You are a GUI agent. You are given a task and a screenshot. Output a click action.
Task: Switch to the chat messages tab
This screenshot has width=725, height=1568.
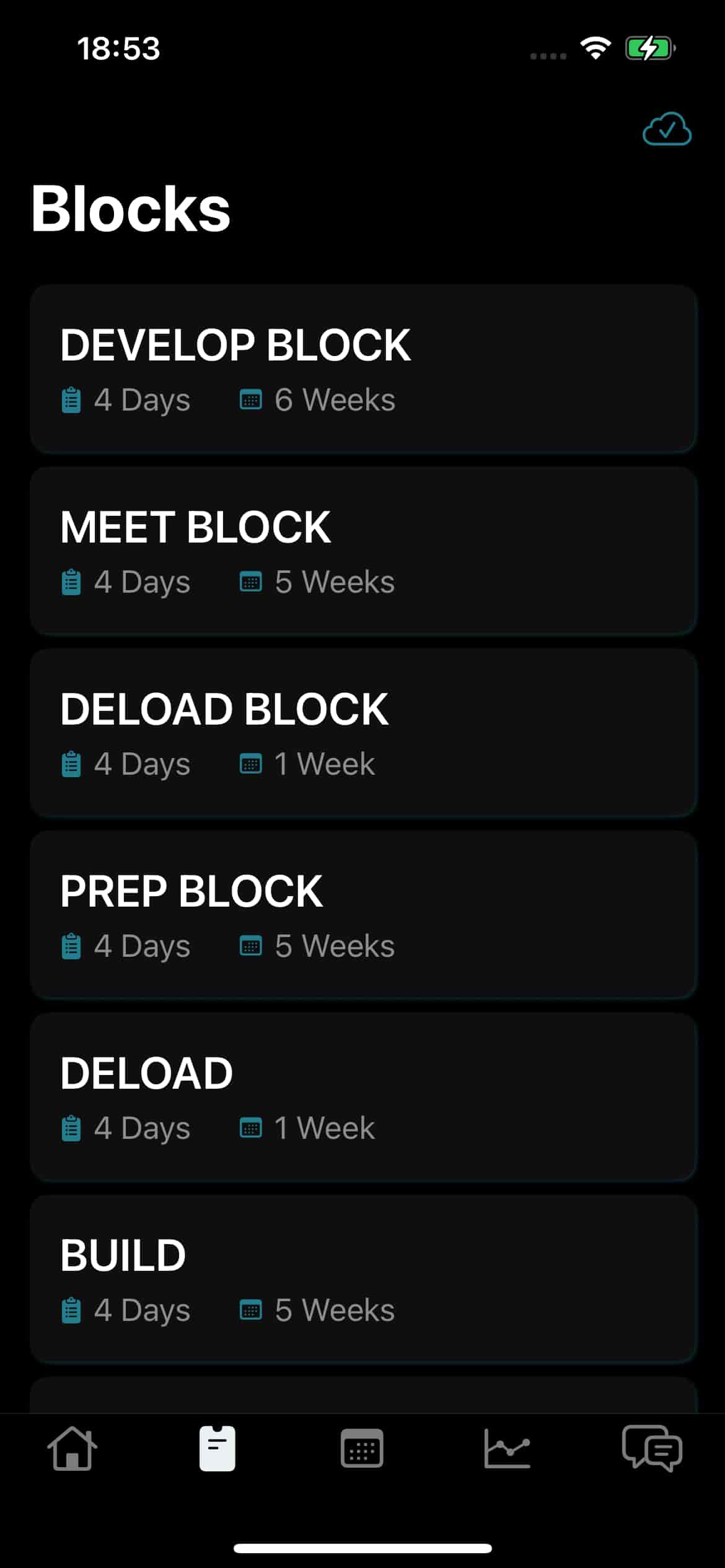point(652,1449)
